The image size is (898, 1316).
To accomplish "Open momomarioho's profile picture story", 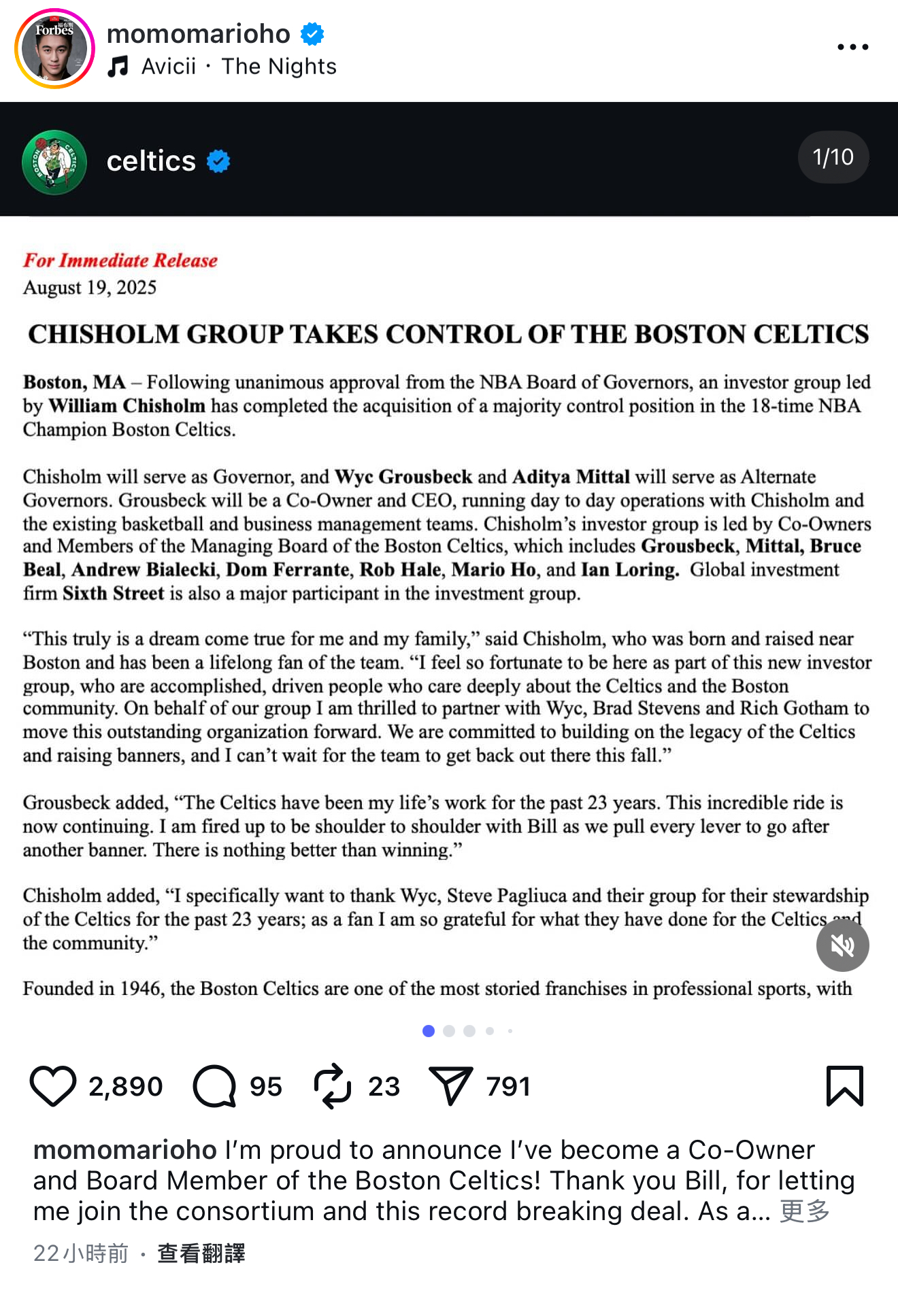I will (54, 49).
